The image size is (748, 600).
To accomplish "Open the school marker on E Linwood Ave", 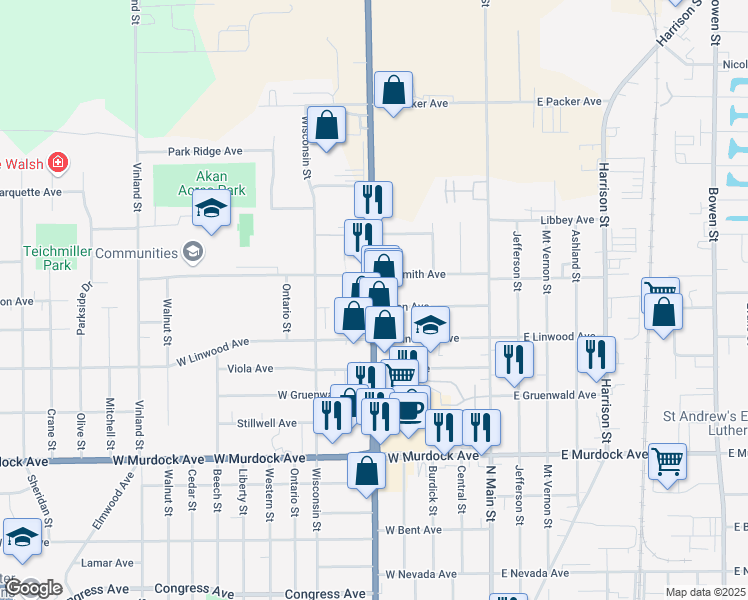I will click(x=430, y=325).
